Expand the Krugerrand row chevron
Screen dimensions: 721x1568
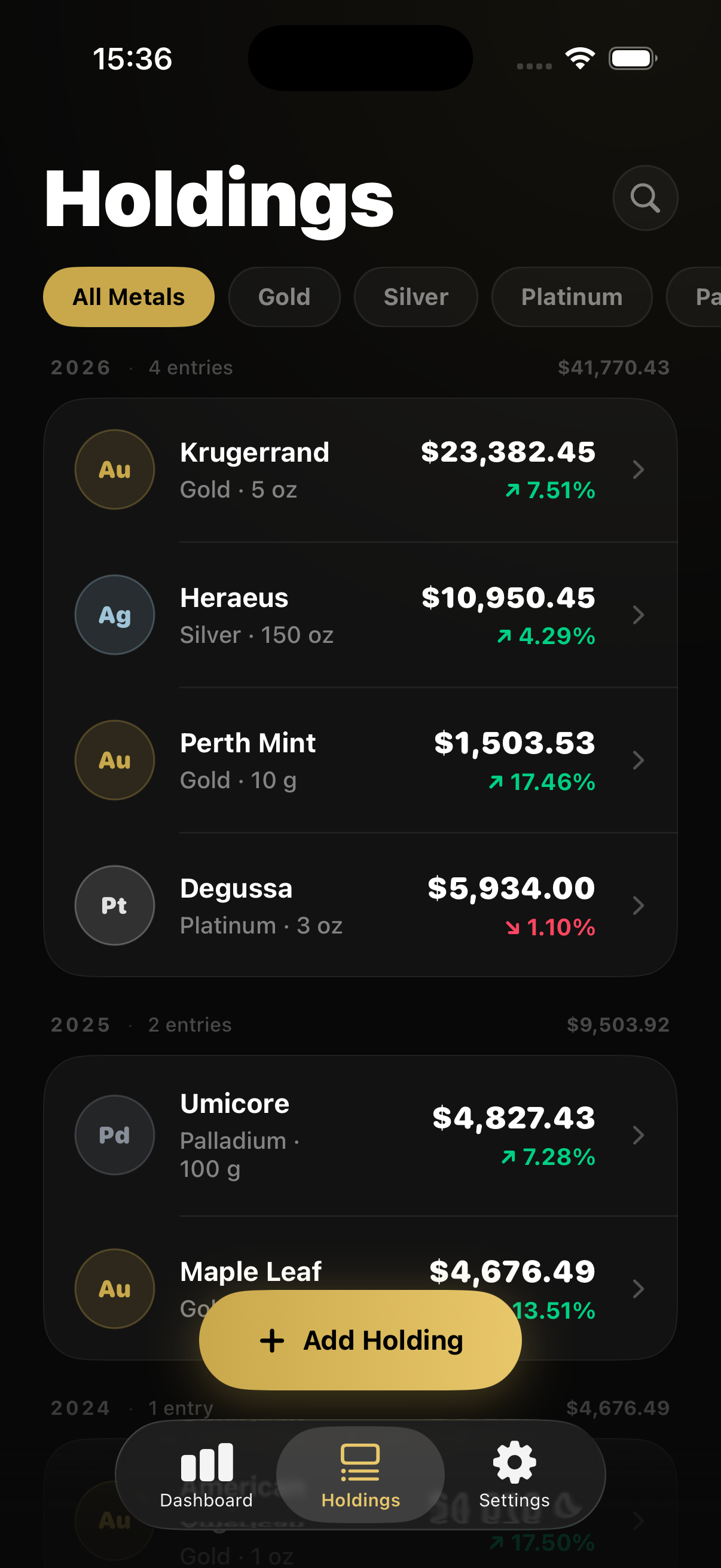(638, 469)
